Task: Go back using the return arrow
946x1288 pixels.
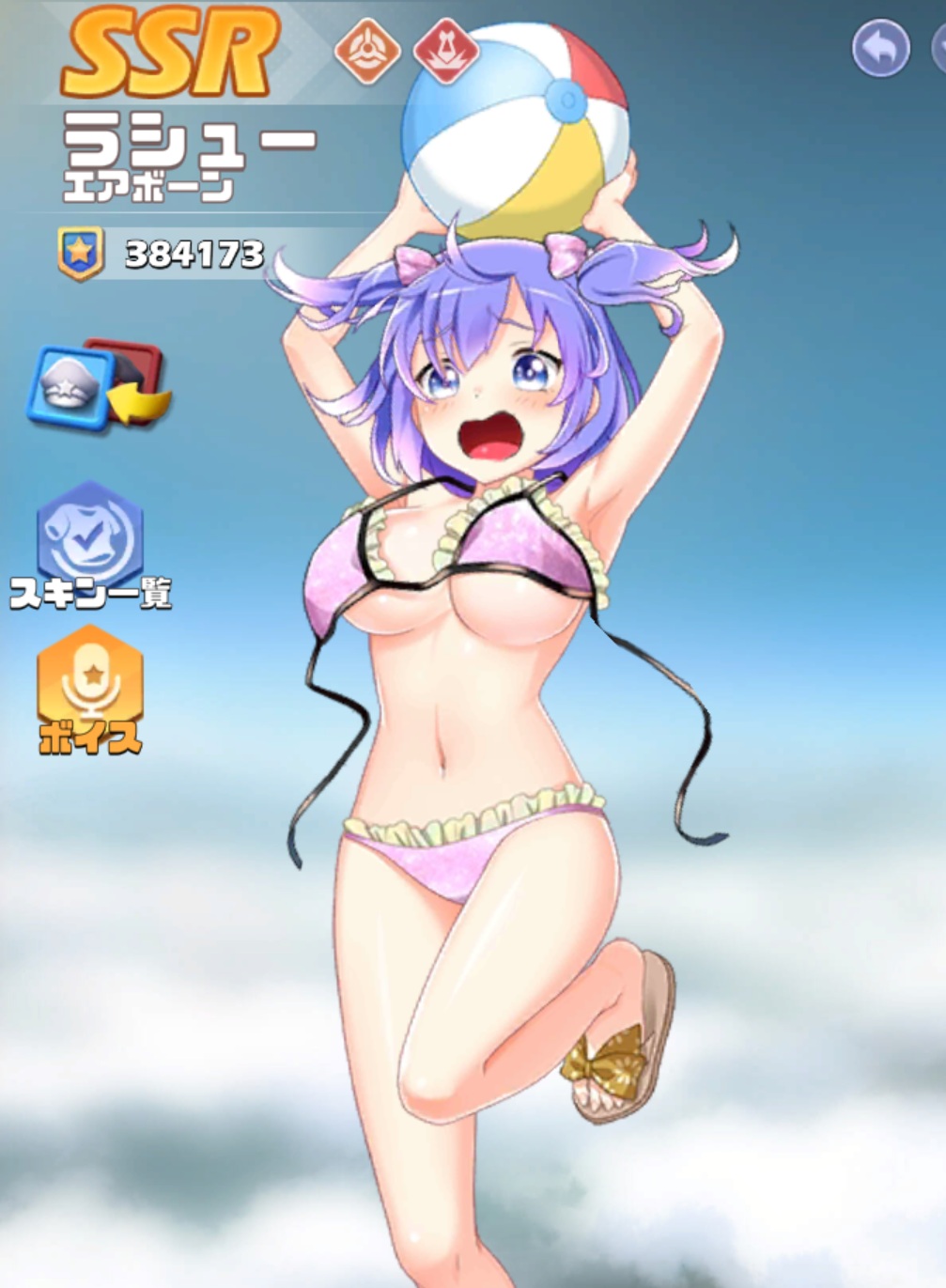Action: [880, 49]
